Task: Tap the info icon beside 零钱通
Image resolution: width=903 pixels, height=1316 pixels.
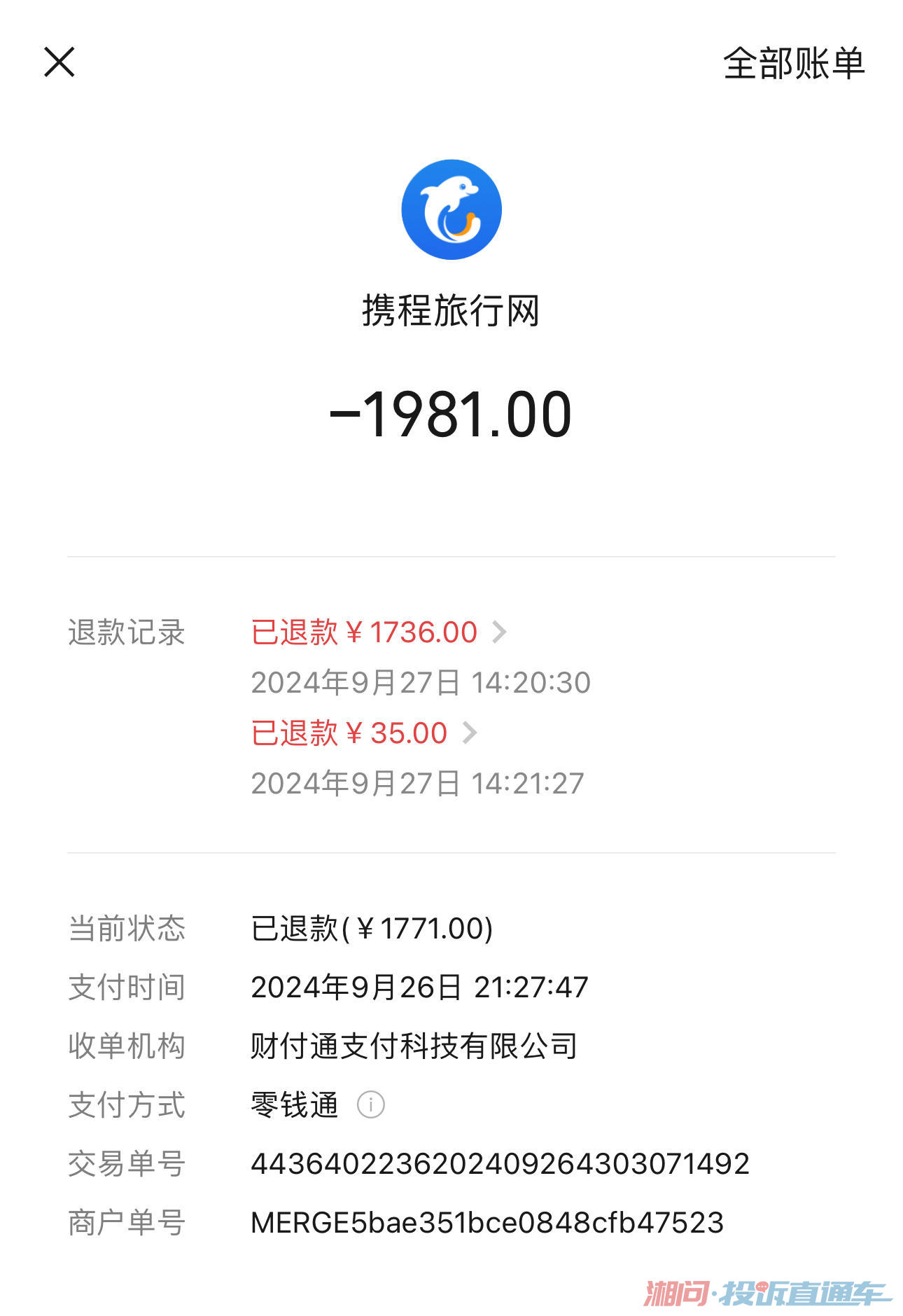Action: pyautogui.click(x=370, y=1105)
